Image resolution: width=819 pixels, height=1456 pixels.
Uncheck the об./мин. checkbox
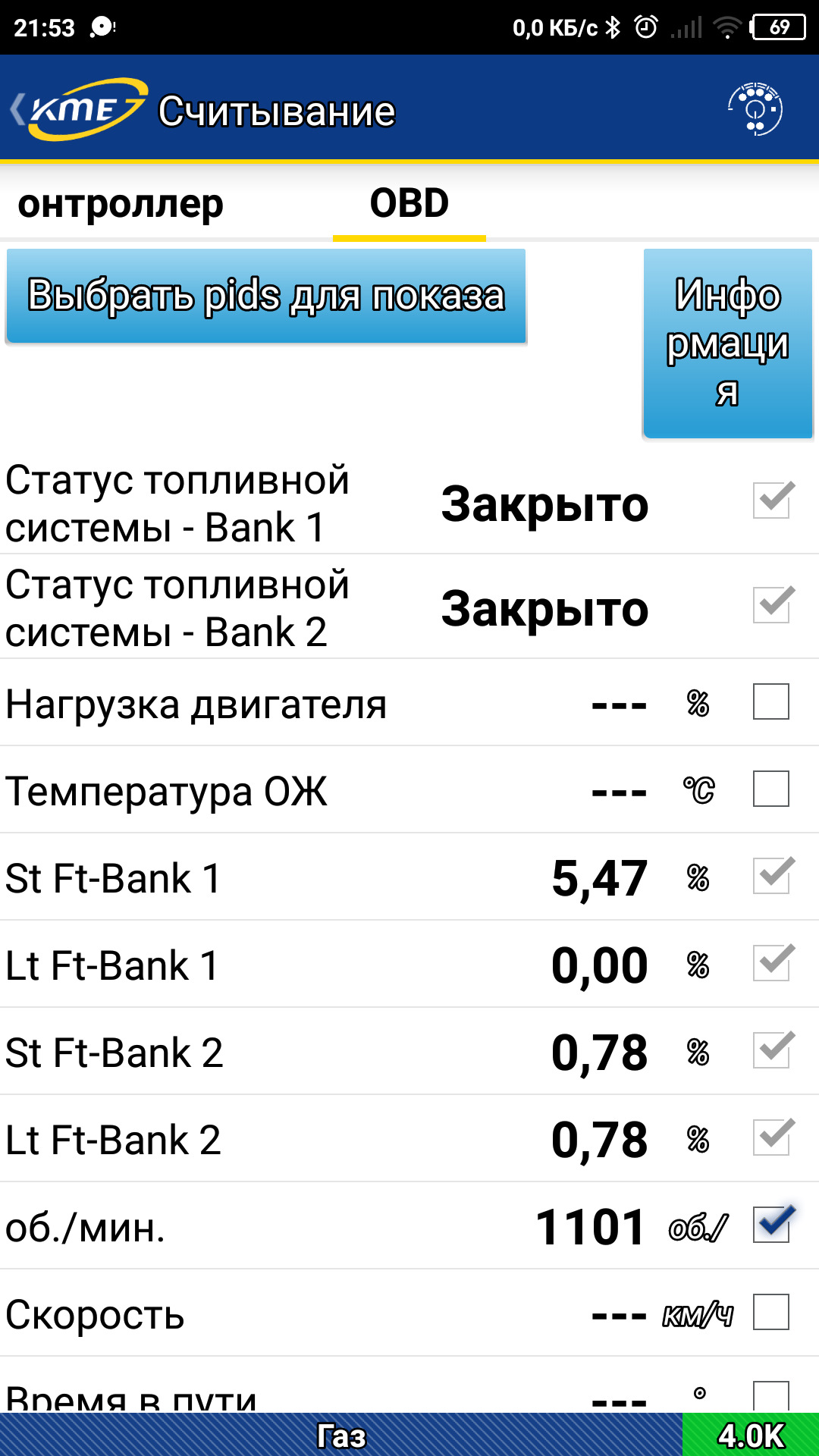[x=771, y=1224]
